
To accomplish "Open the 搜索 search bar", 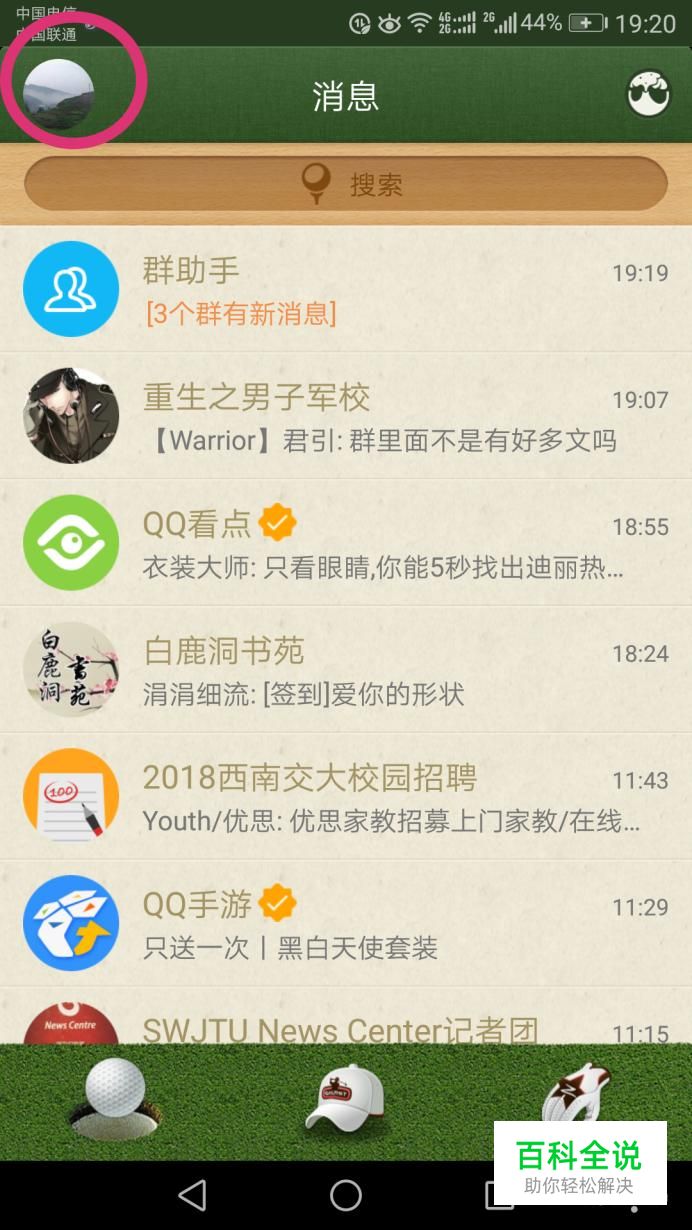I will click(346, 184).
